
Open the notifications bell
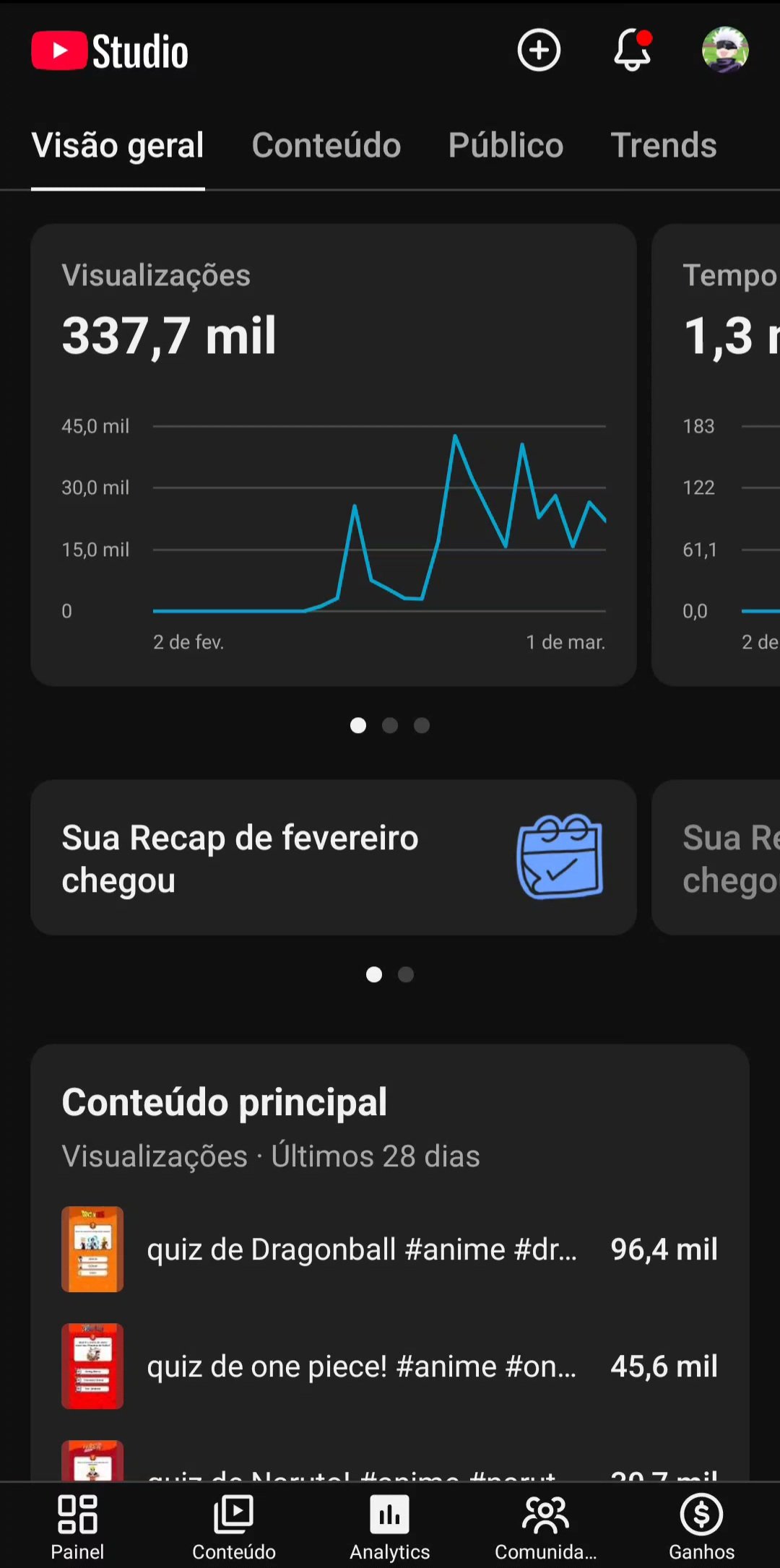[633, 51]
